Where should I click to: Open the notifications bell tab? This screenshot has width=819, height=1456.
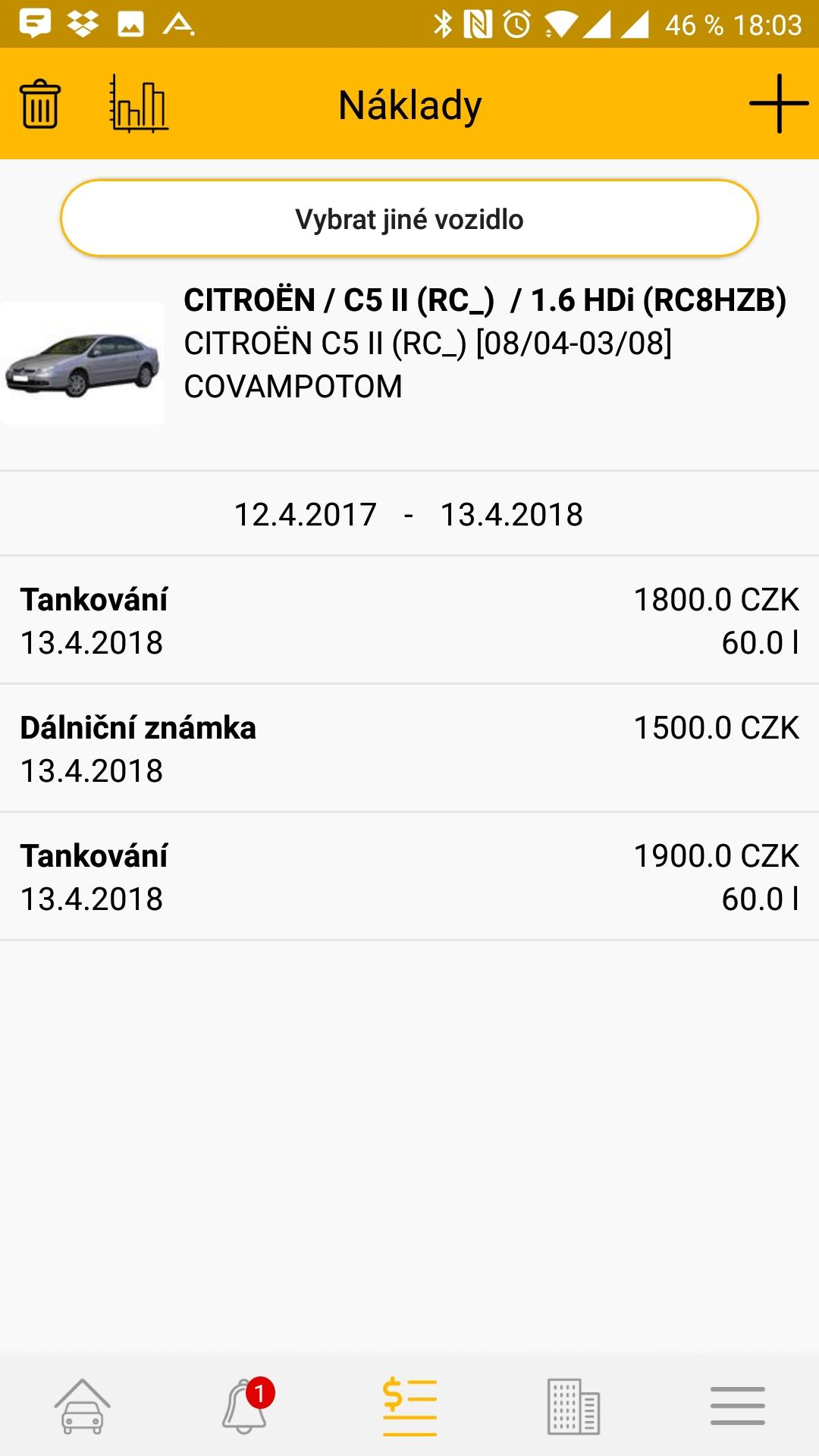click(x=246, y=1407)
